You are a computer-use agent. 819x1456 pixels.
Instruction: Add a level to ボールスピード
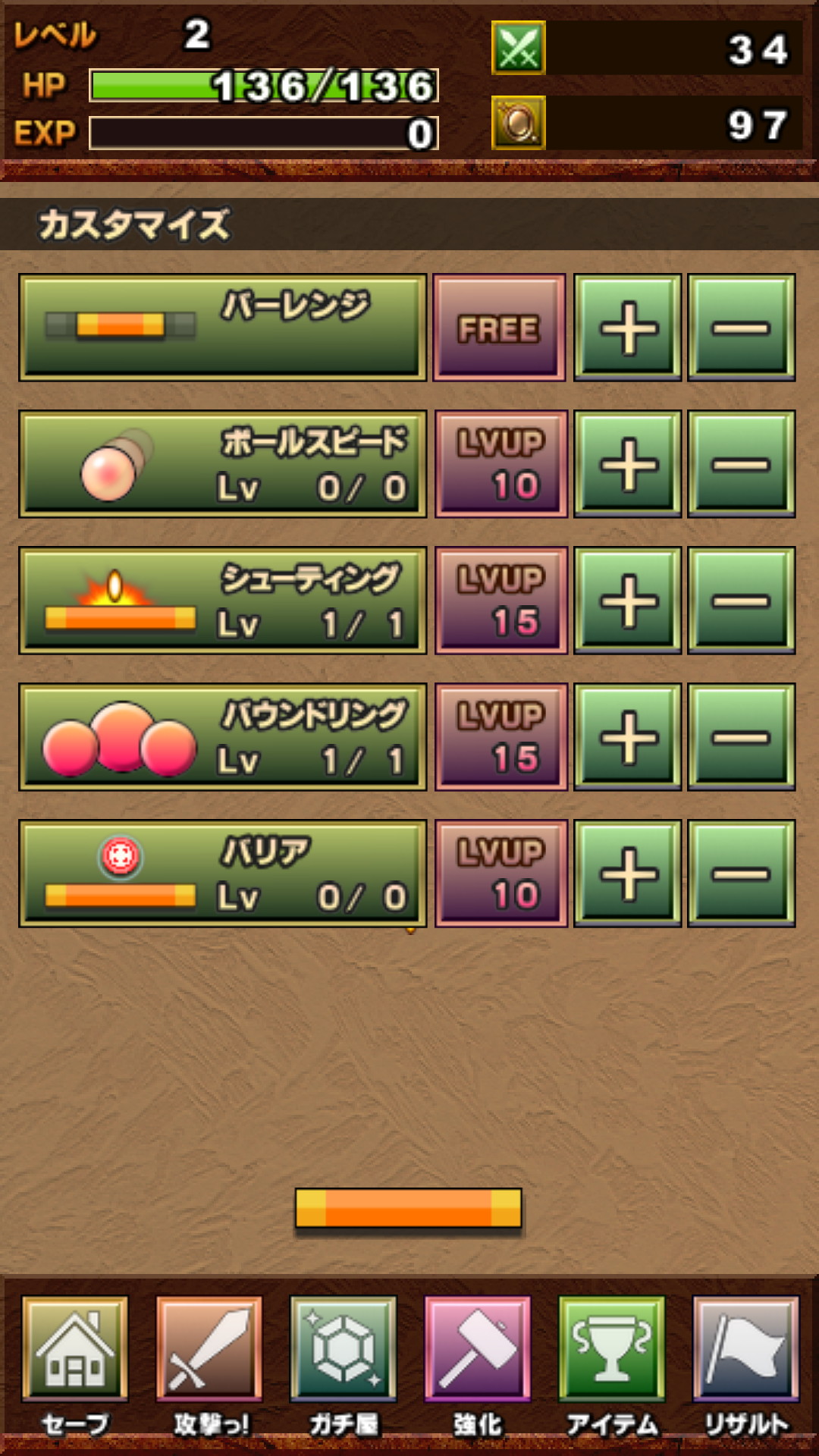pos(628,464)
